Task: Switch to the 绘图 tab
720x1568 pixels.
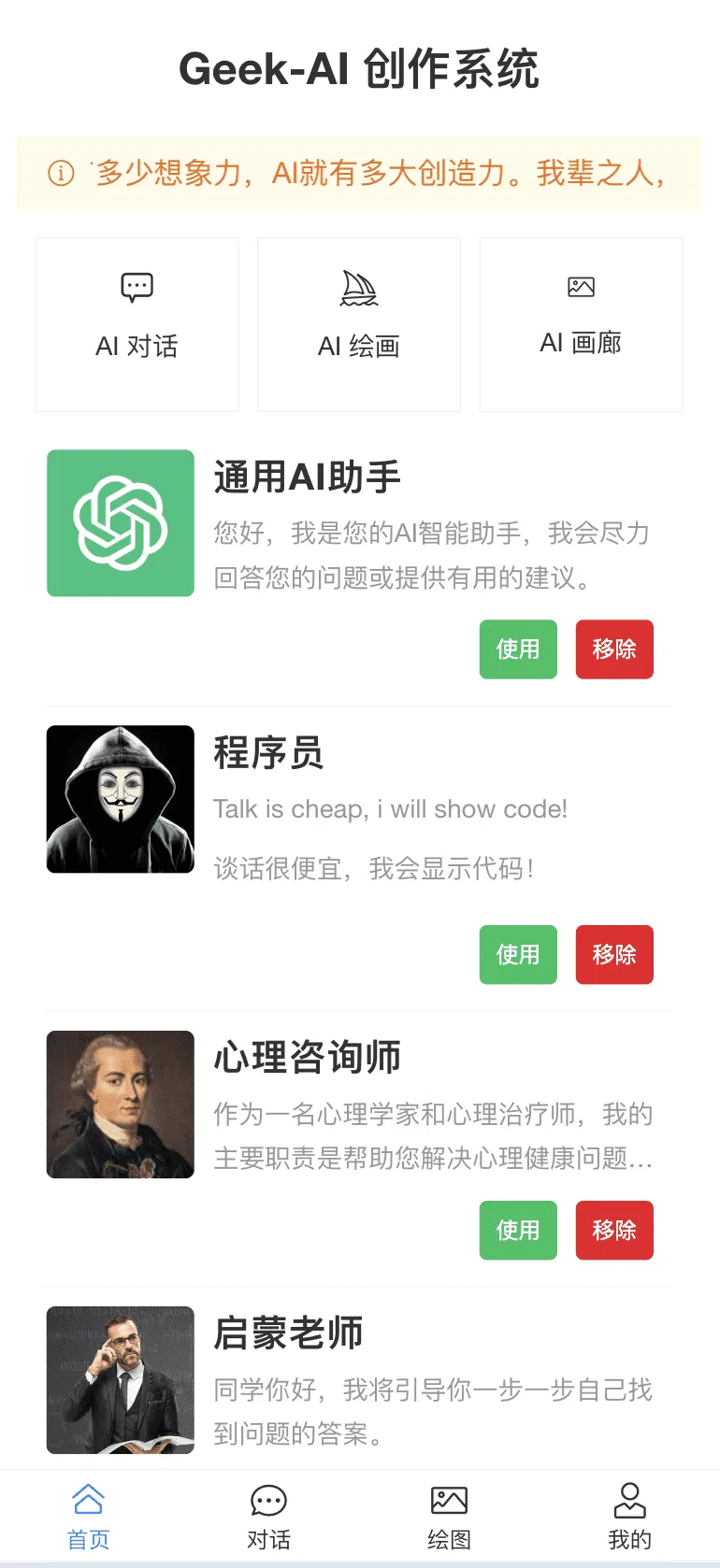Action: click(449, 1518)
